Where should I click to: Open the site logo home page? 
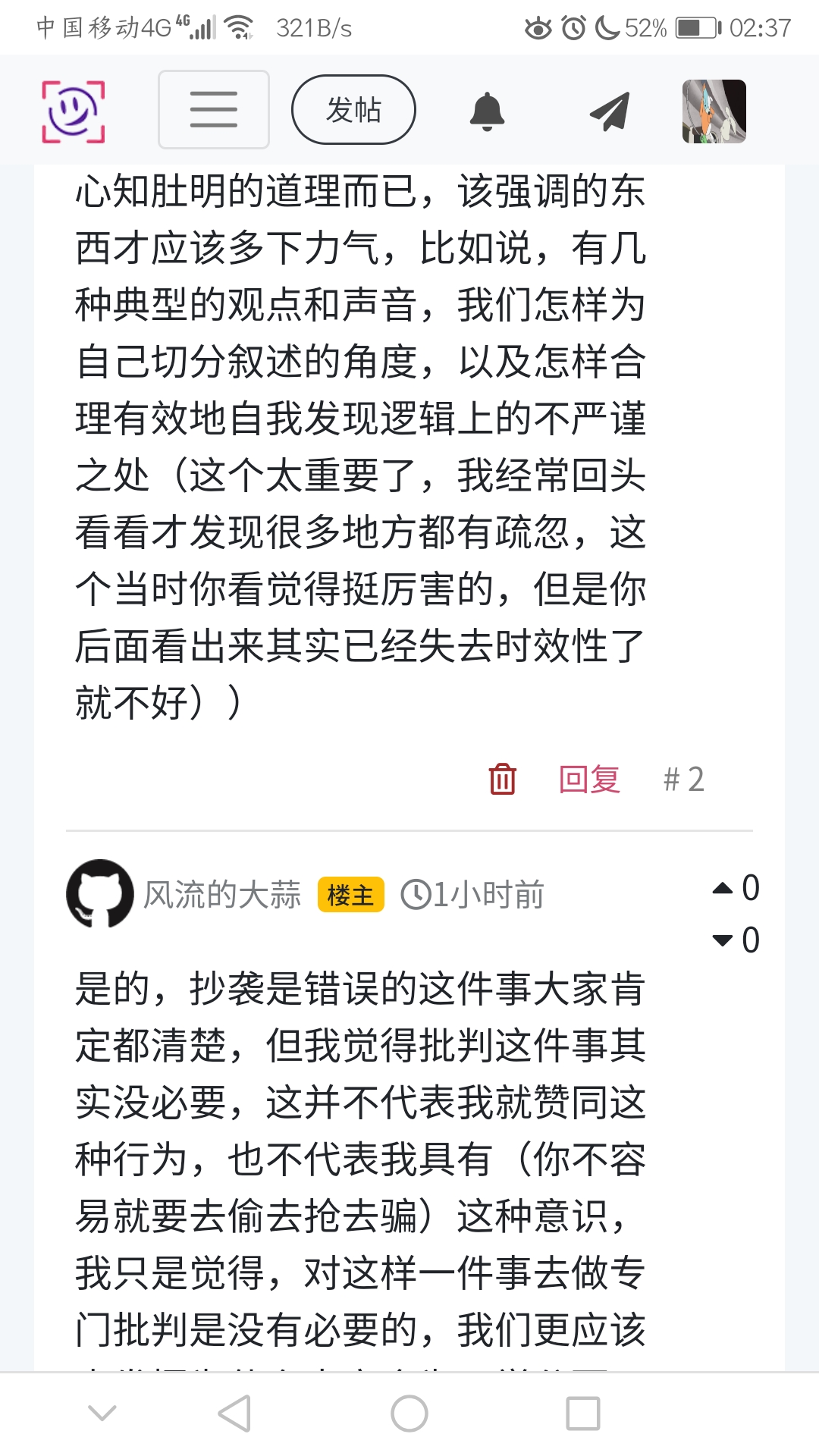coord(73,111)
